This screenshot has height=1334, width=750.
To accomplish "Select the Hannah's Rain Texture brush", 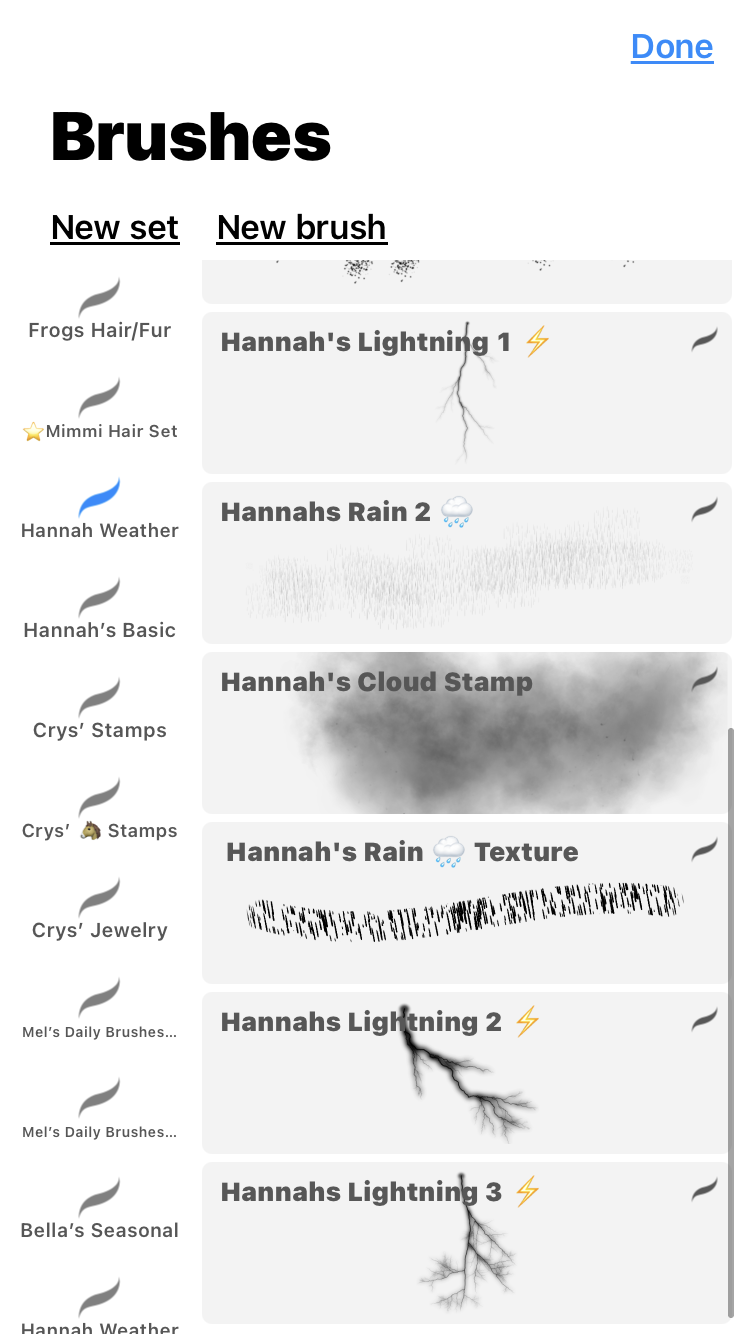I will tap(466, 903).
